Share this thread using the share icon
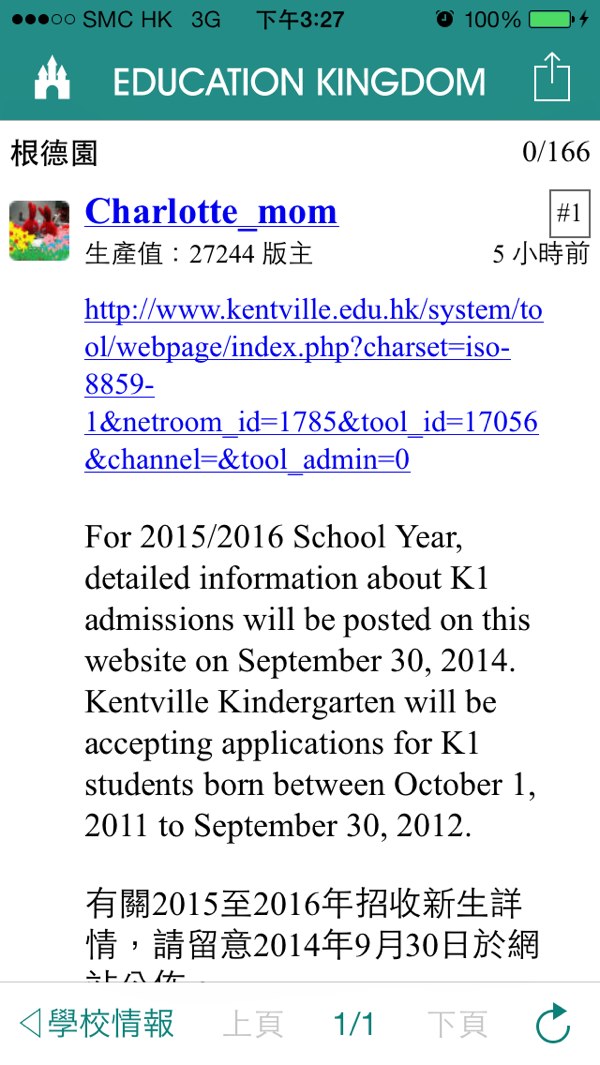Image resolution: width=600 pixels, height=1065 pixels. point(551,77)
